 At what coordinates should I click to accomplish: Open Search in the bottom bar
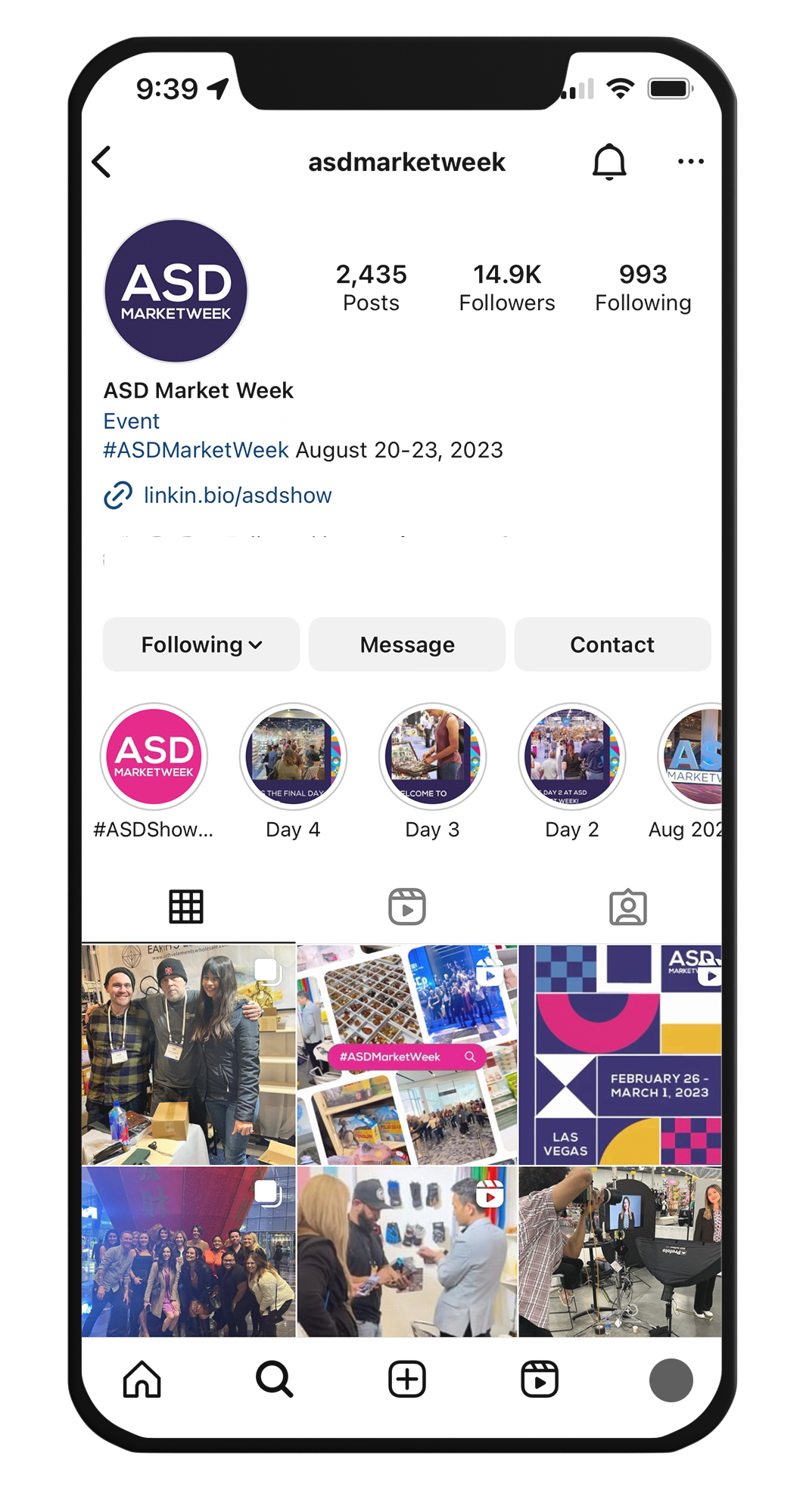tap(274, 1380)
